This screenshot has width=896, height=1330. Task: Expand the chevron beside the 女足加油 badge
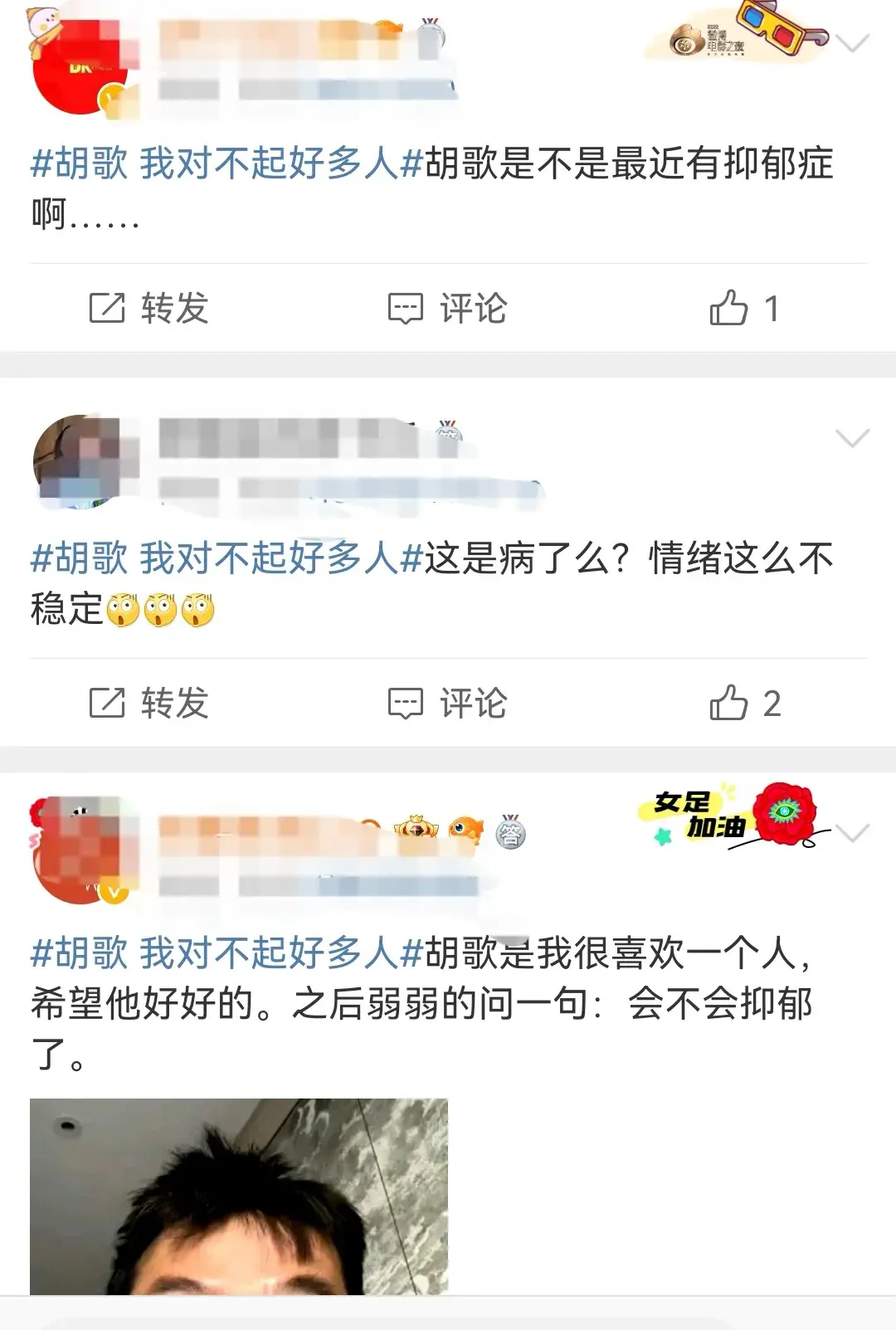pos(852,832)
